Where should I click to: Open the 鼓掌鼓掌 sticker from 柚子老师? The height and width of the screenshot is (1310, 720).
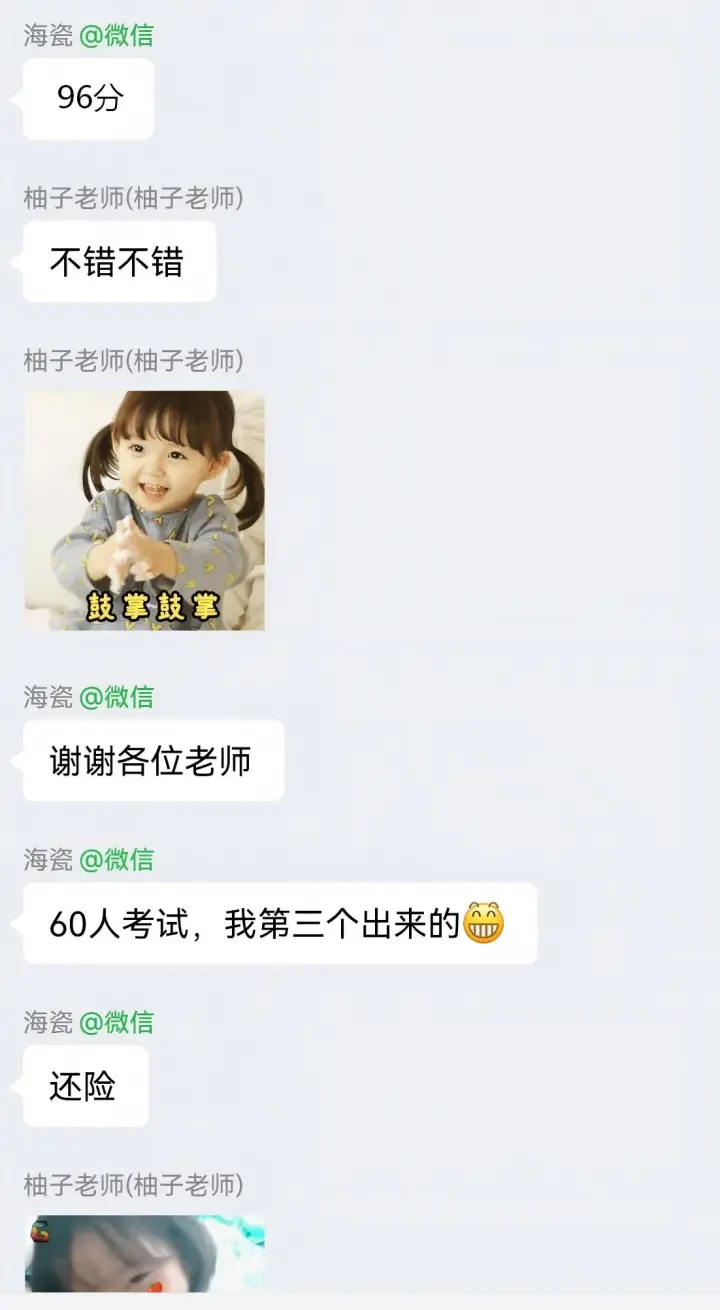click(x=144, y=510)
